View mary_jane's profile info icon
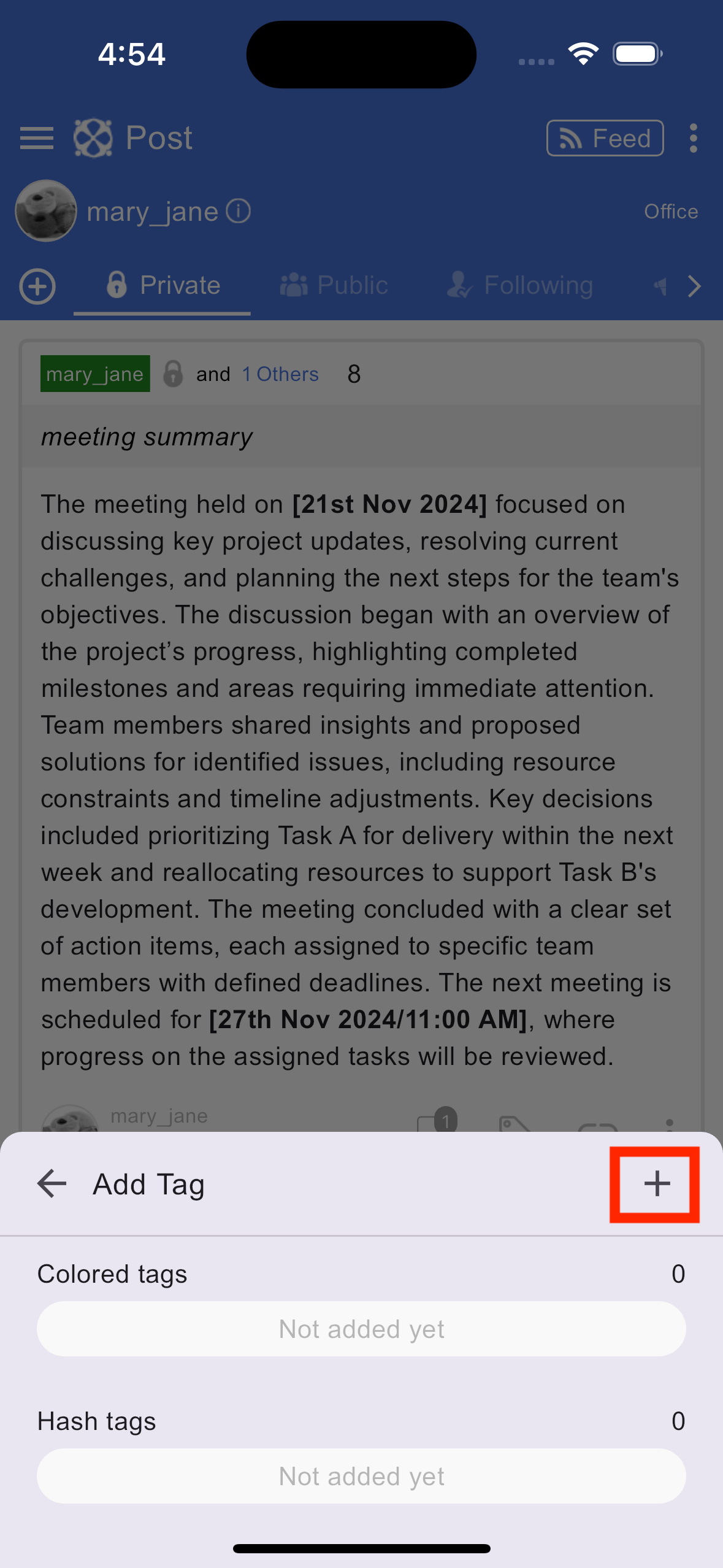The width and height of the screenshot is (723, 1568). (238, 212)
